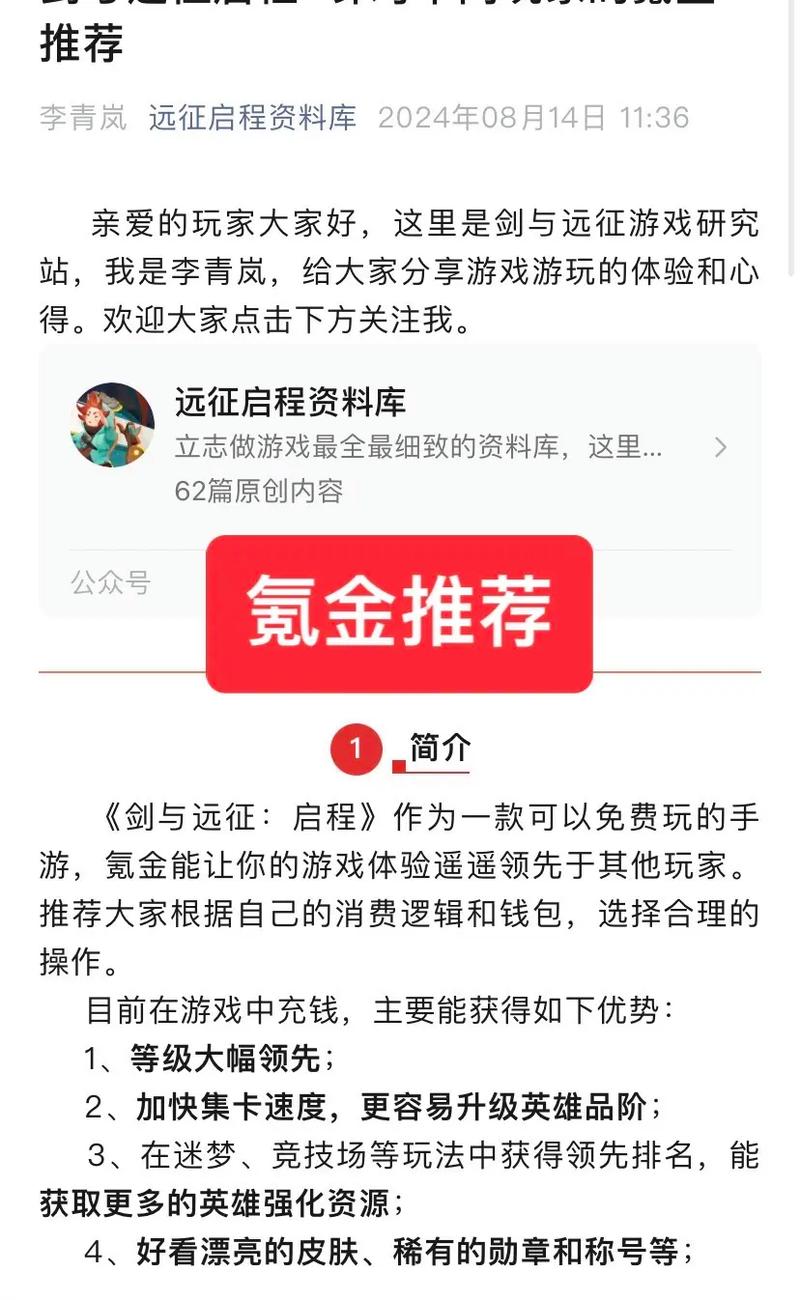The height and width of the screenshot is (1300, 800).
Task: Expand the official account card via right chevron
Action: 722,449
